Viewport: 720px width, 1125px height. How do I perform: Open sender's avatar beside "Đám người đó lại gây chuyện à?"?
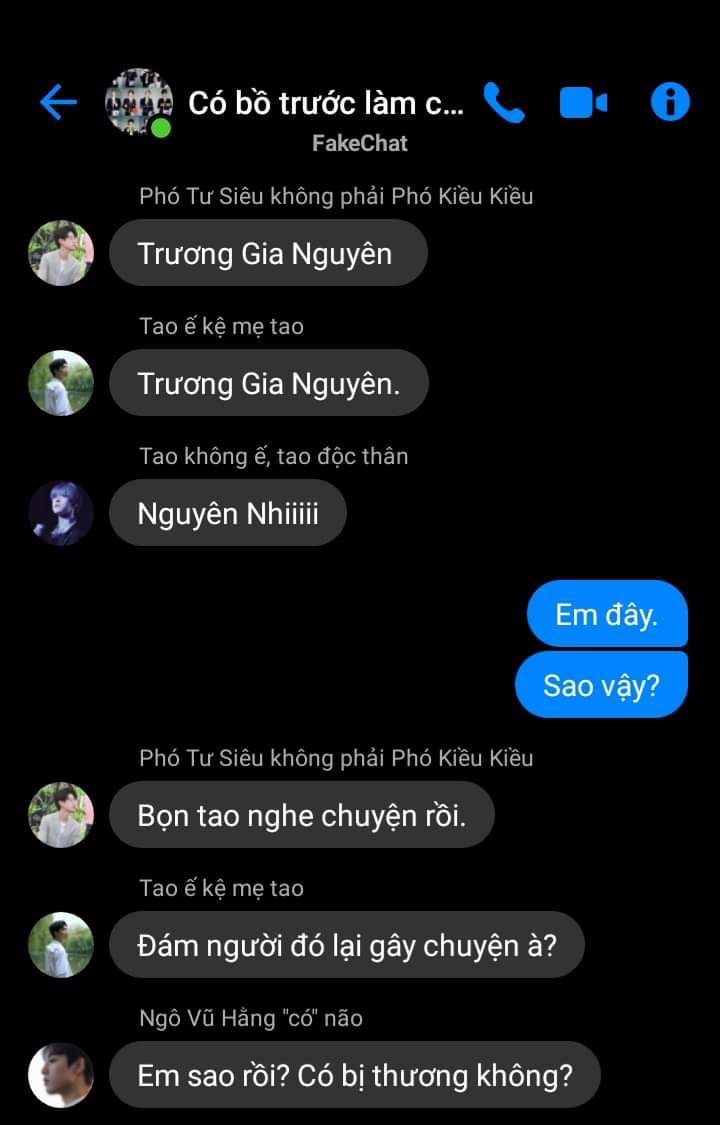(x=61, y=944)
